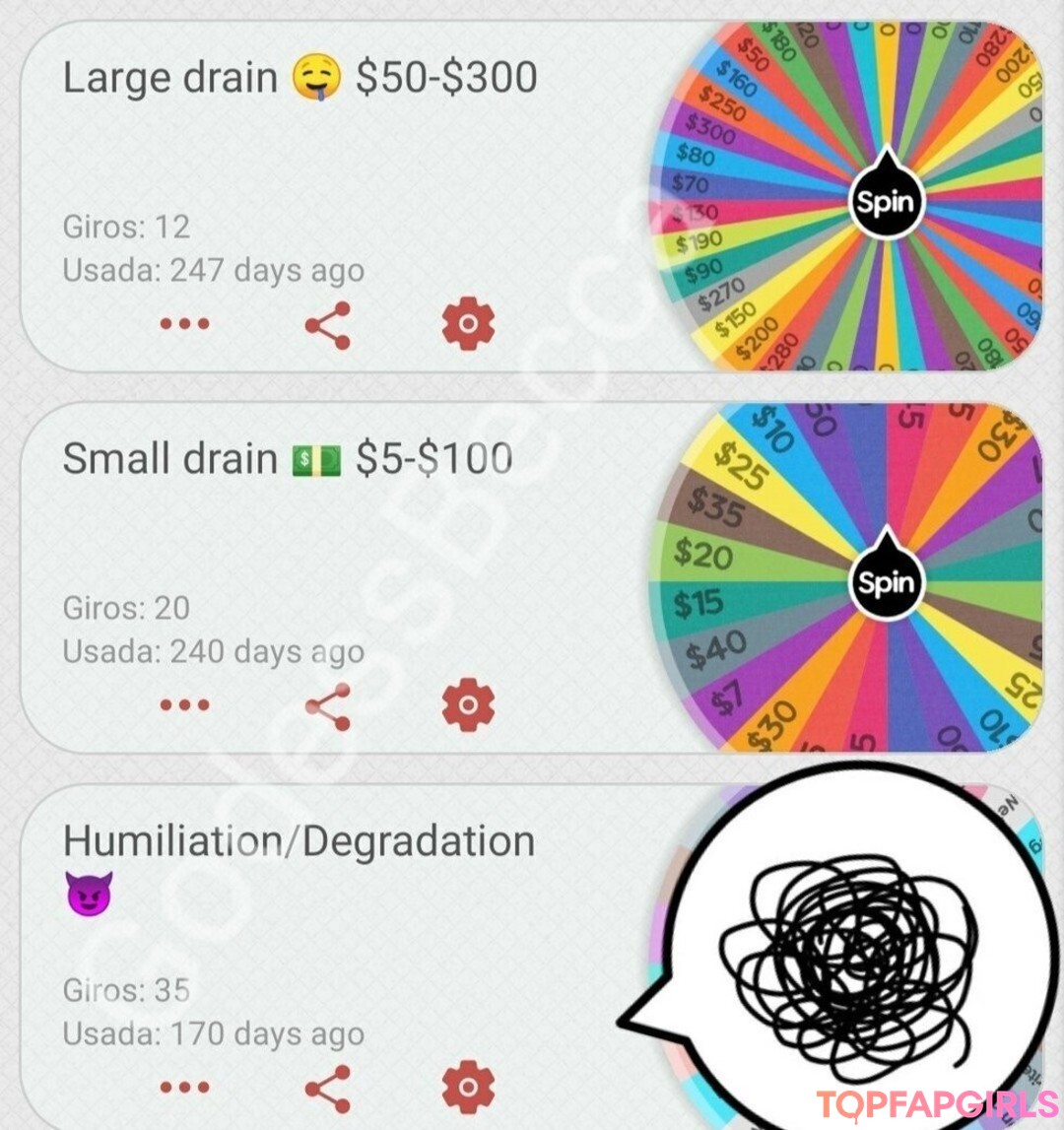Open more options for Large drain wheel

tap(185, 324)
